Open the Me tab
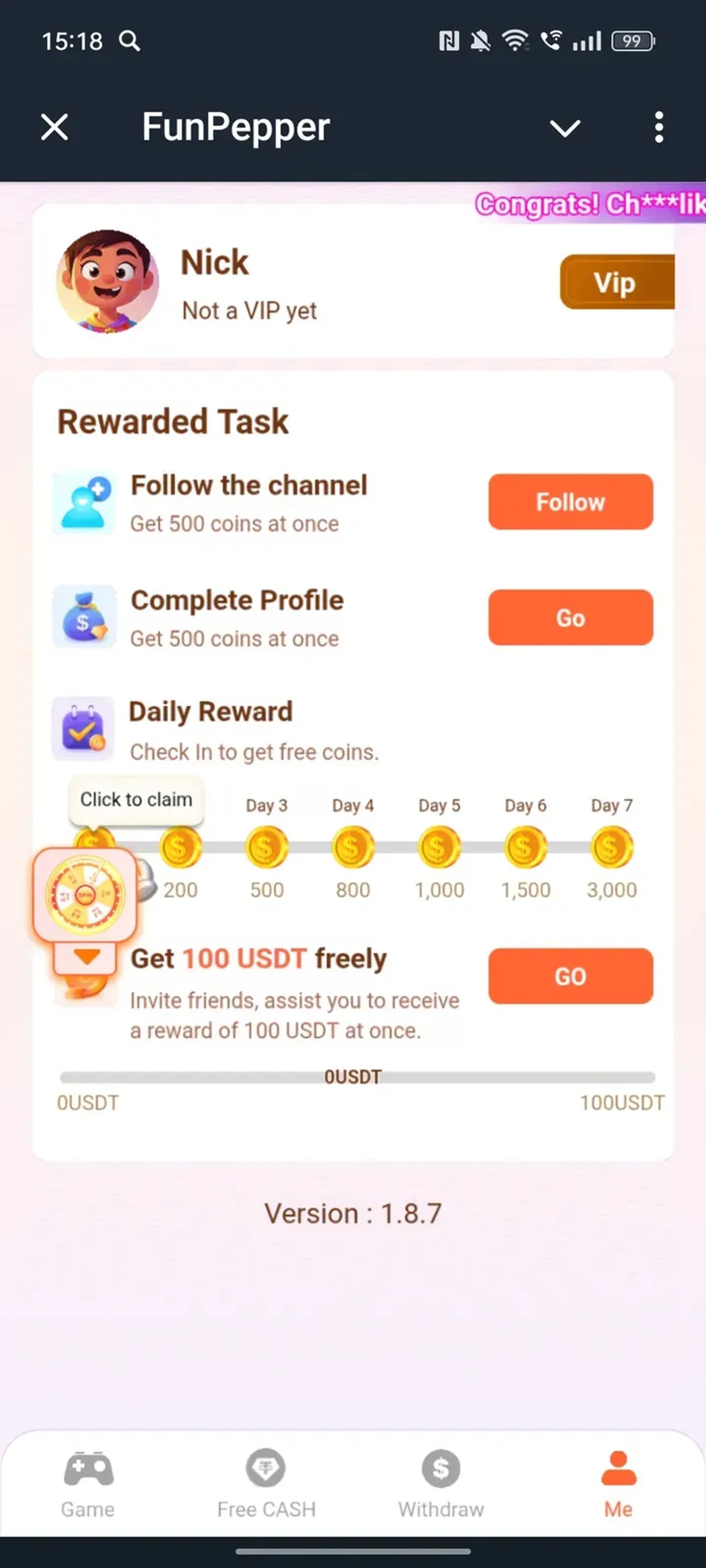 point(618,1483)
